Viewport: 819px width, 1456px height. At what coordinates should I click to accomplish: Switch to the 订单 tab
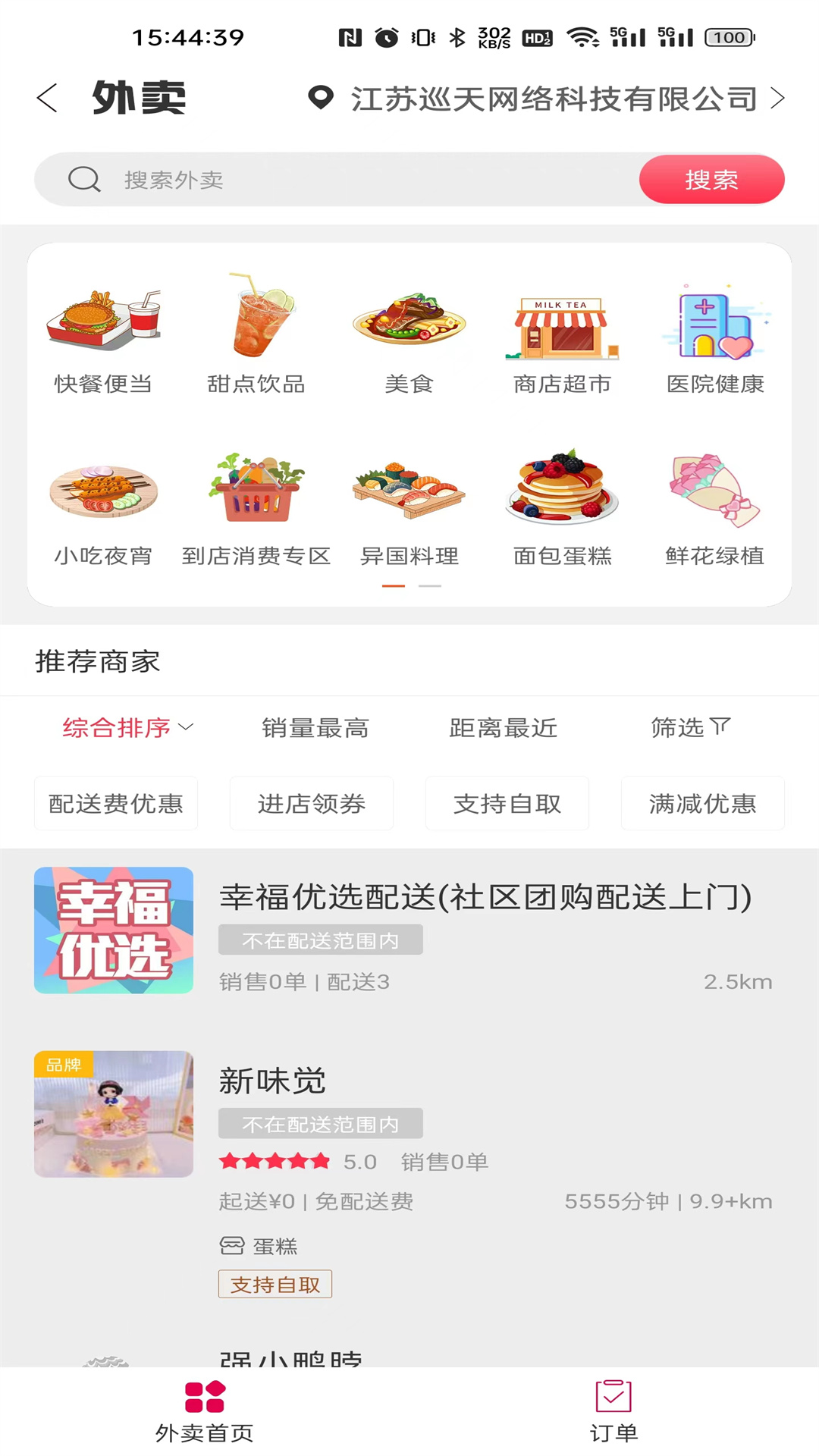pos(613,1410)
